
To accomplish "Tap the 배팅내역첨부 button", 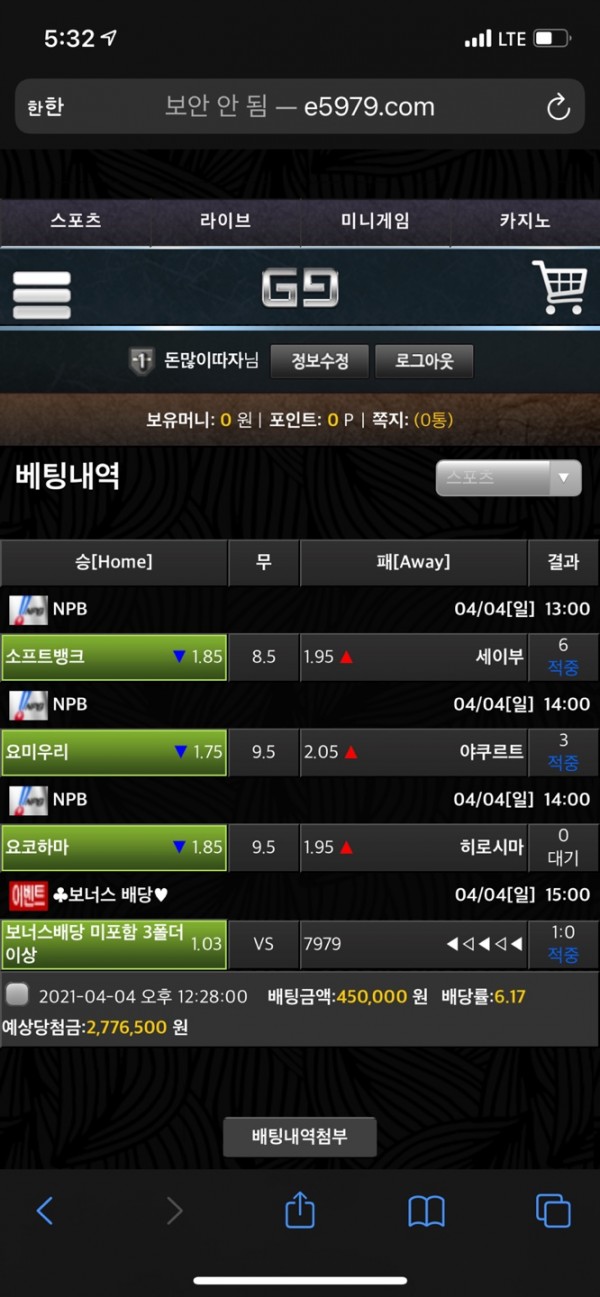I will click(x=300, y=1137).
